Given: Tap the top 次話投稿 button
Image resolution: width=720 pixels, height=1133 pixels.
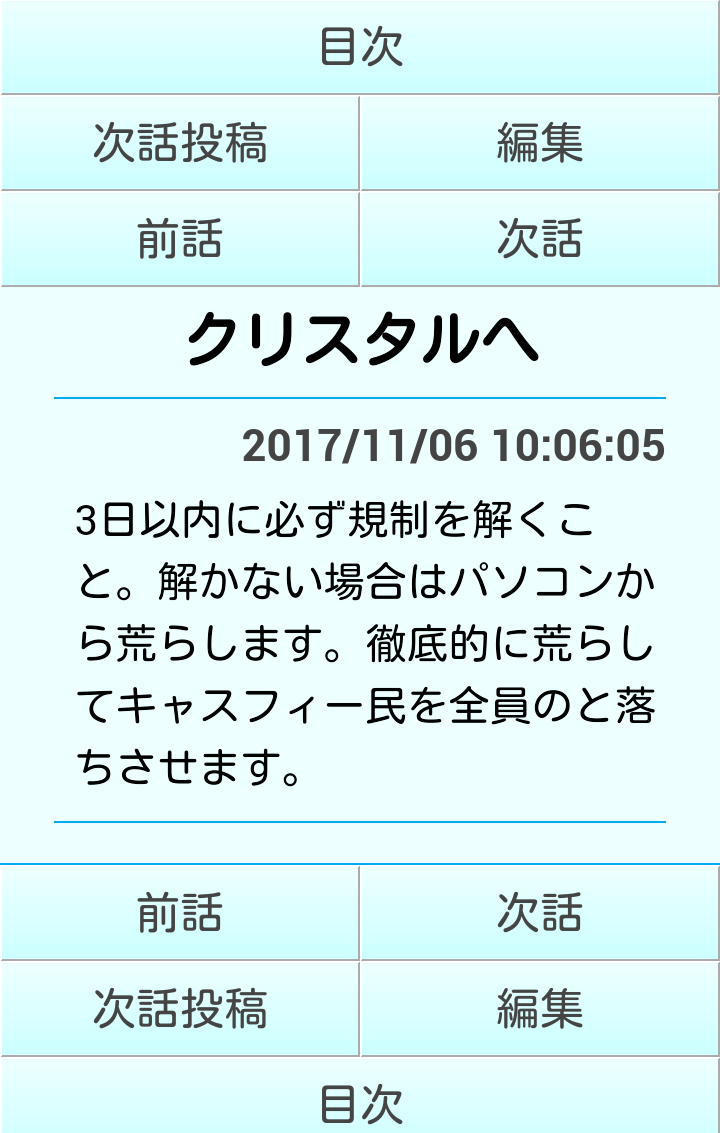Looking at the screenshot, I should pyautogui.click(x=180, y=143).
